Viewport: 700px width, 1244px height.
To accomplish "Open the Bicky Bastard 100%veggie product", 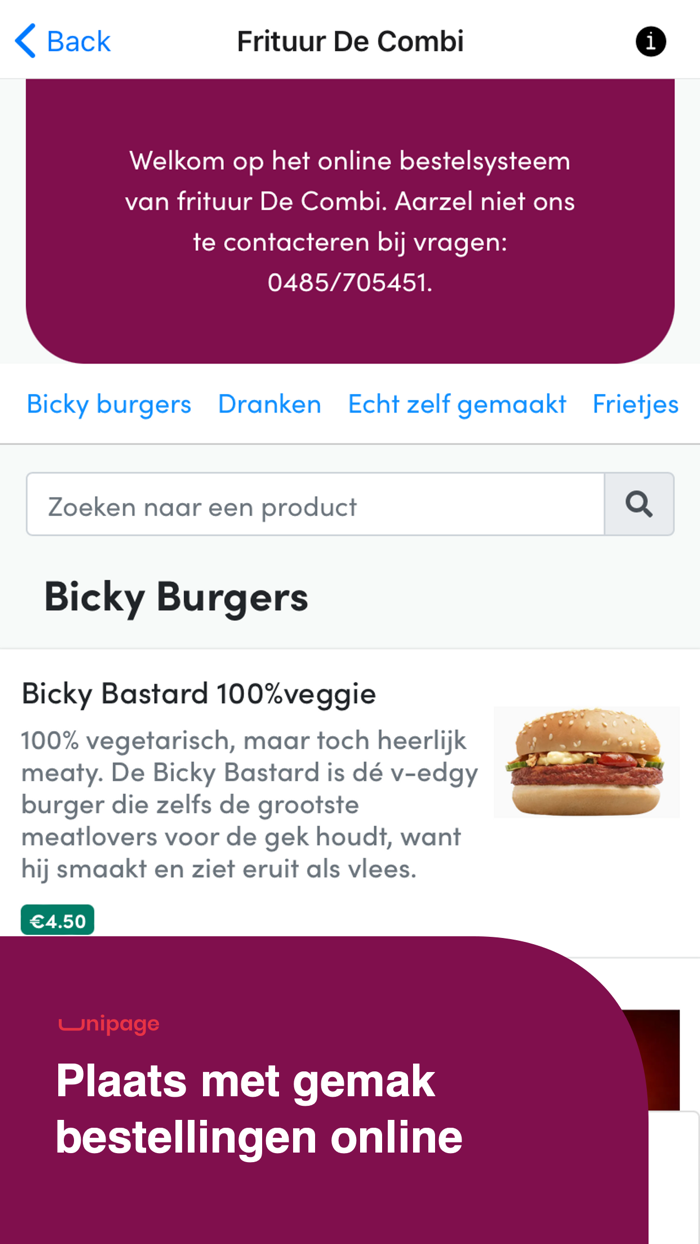I will pyautogui.click(x=199, y=693).
